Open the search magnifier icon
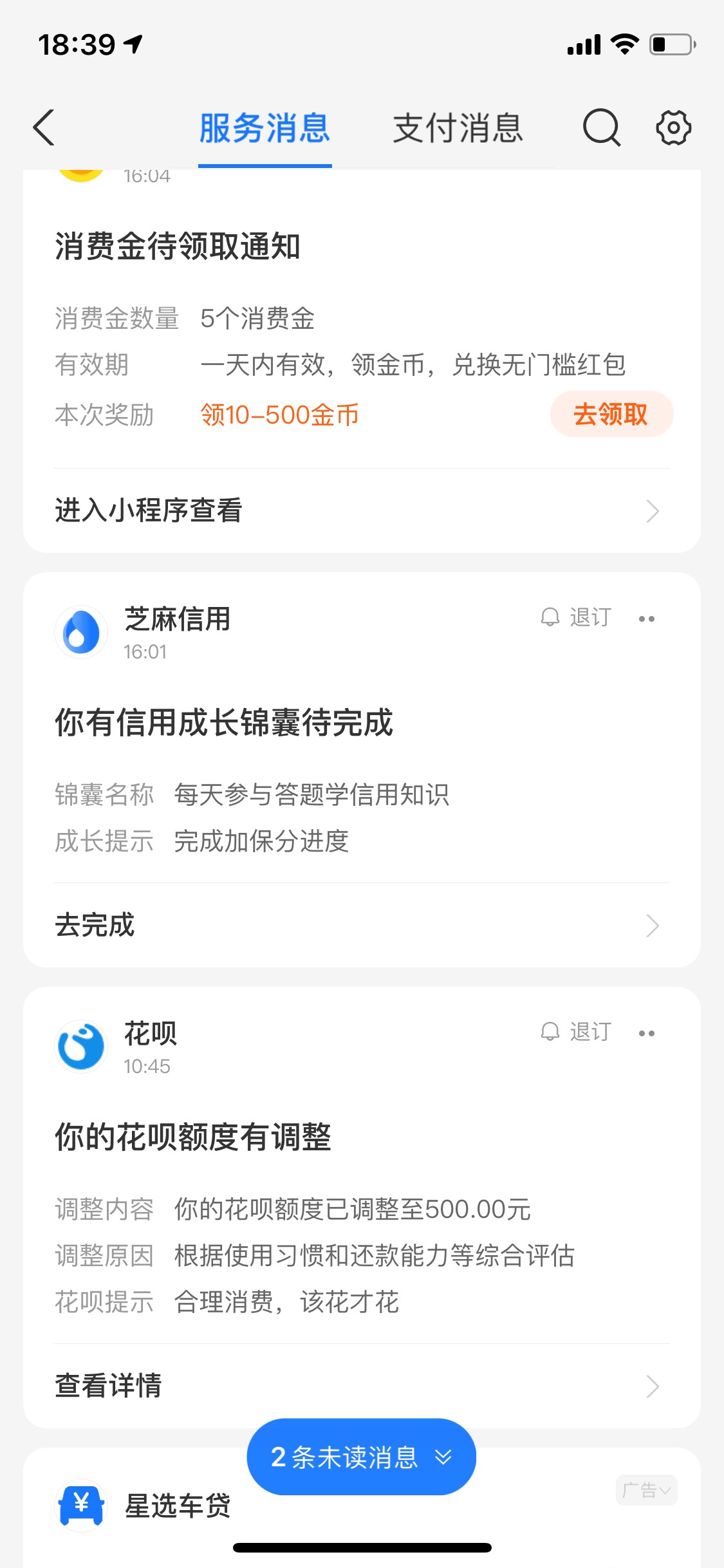This screenshot has height=1568, width=724. [602, 127]
